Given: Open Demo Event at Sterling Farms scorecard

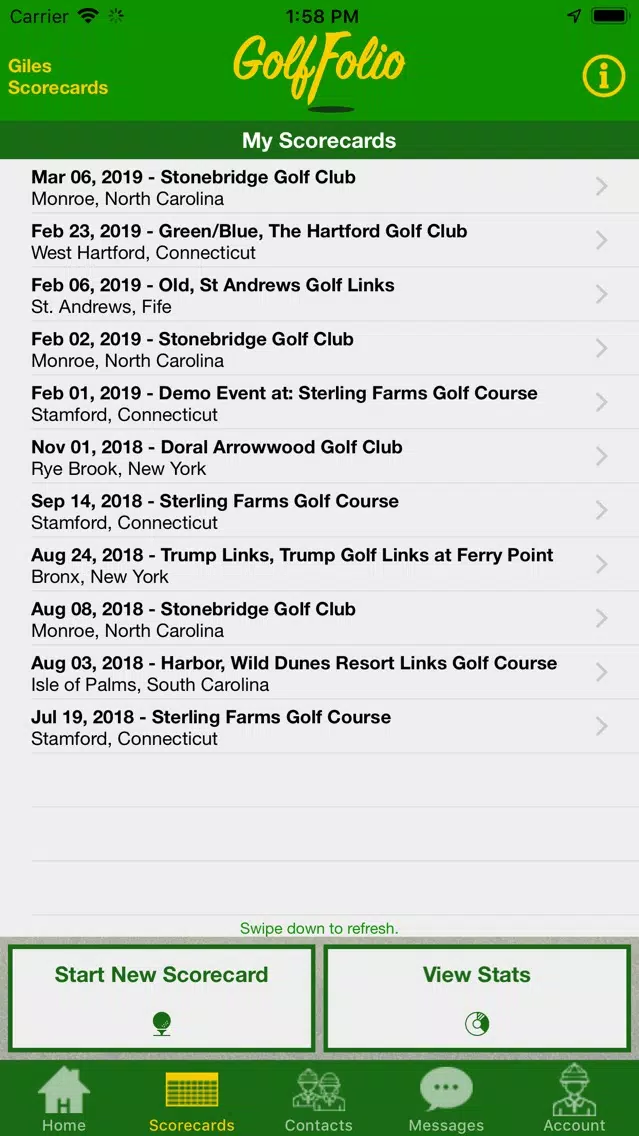Looking at the screenshot, I should coord(320,403).
